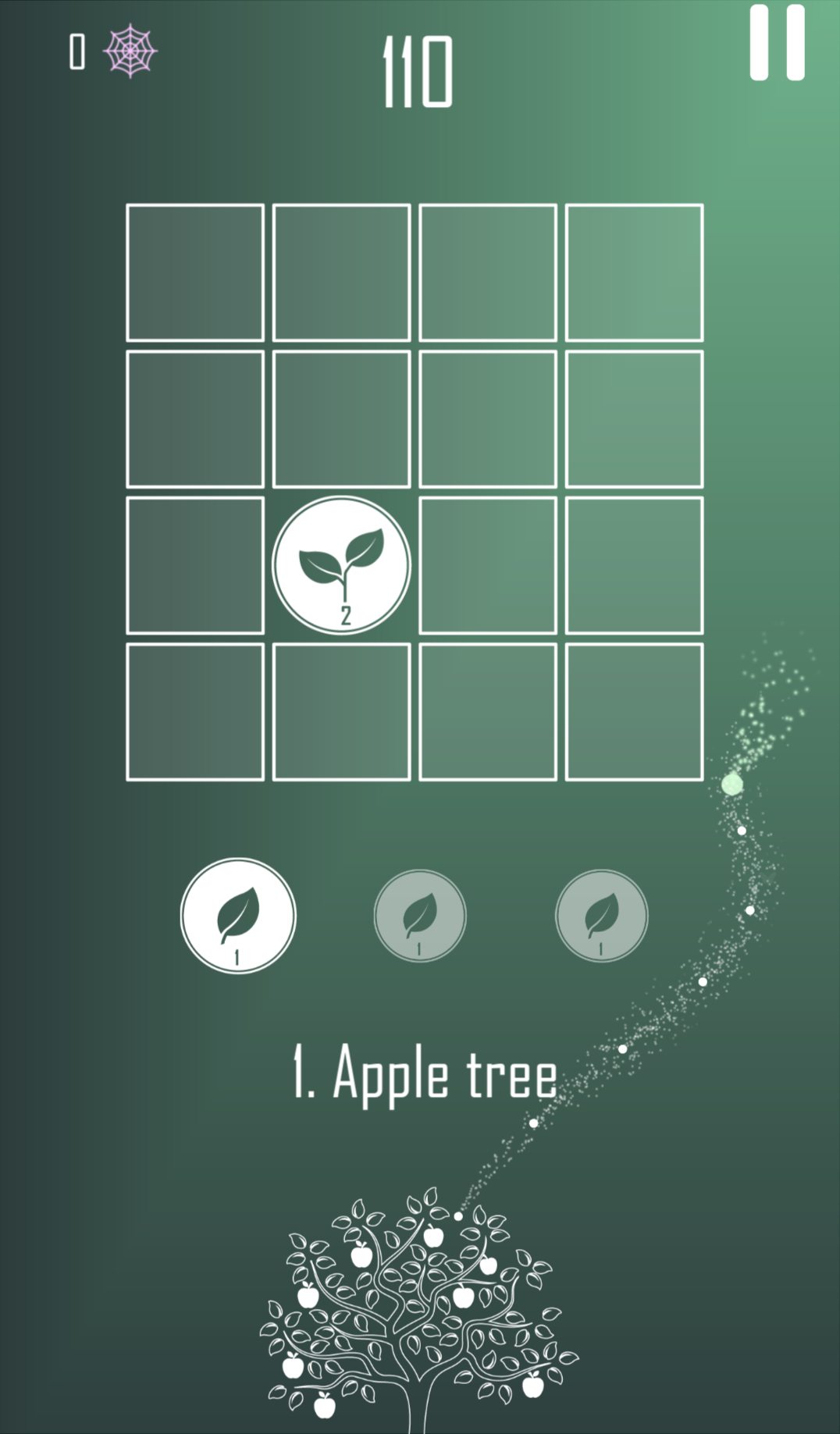
Task: Place leaf in cell right of sprout
Action: [488, 565]
